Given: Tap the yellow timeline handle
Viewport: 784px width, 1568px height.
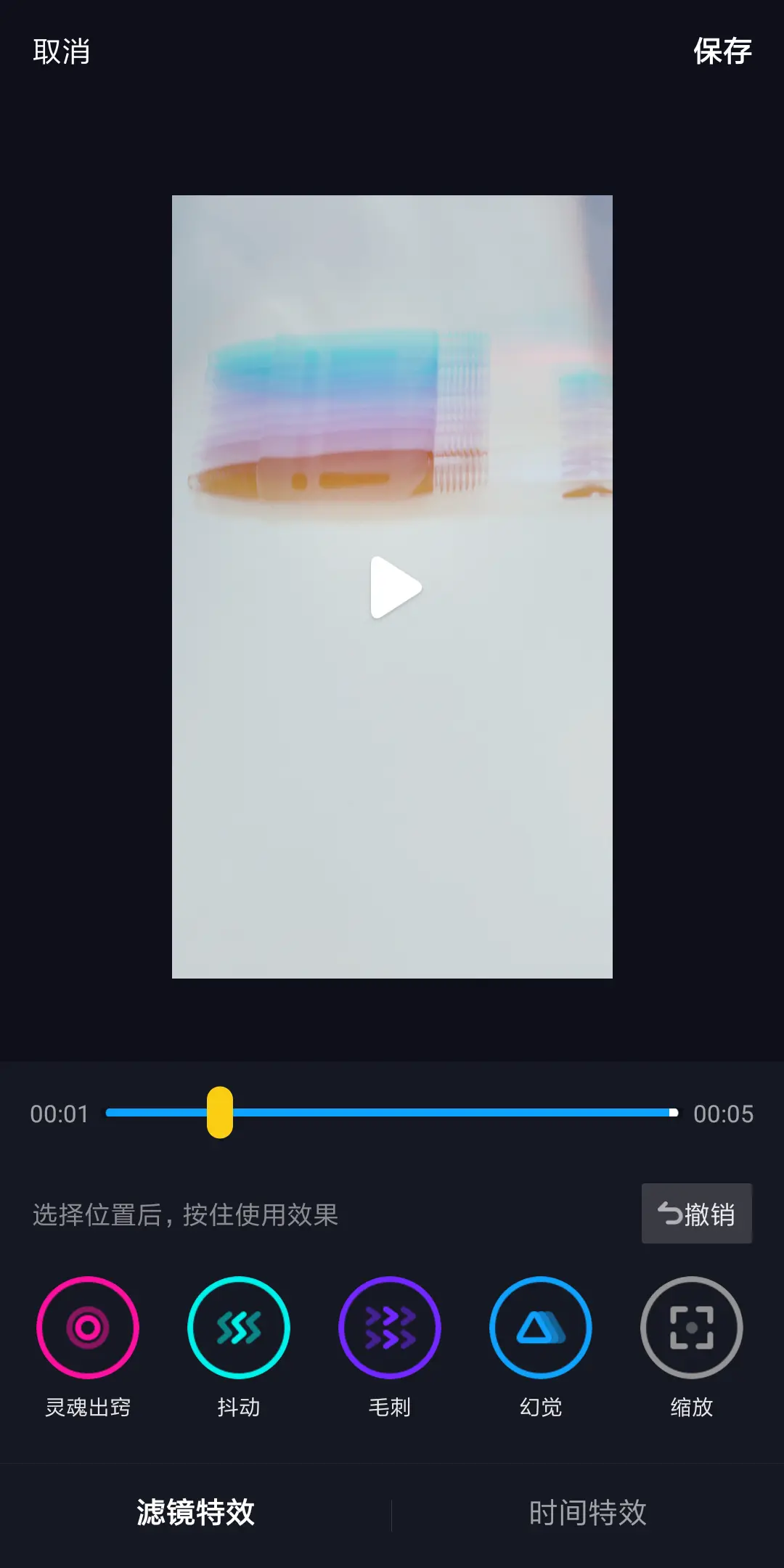Looking at the screenshot, I should point(219,1112).
